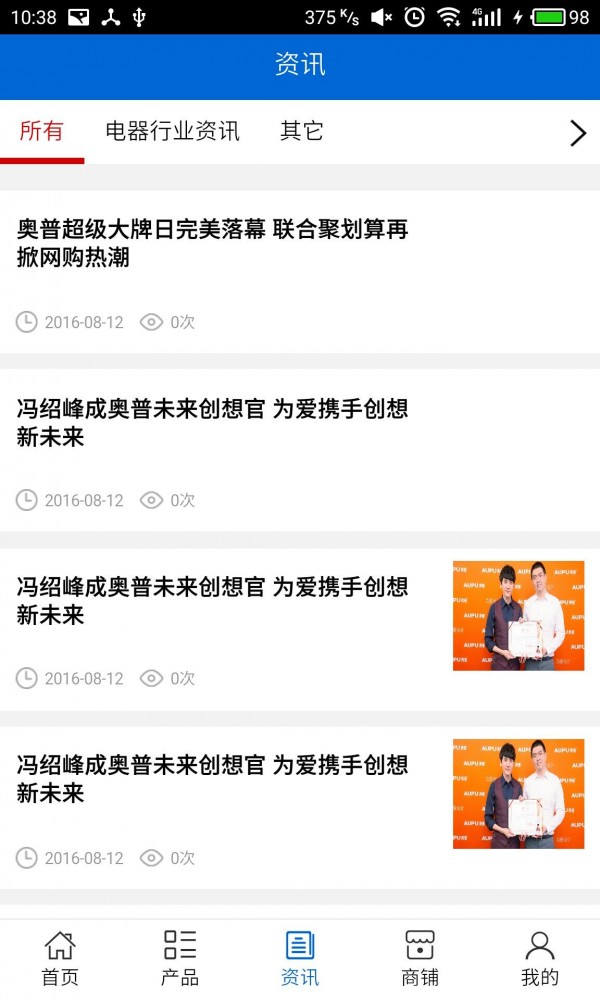Open the 产品 bottom tab
This screenshot has height=1000, width=600.
click(x=180, y=958)
